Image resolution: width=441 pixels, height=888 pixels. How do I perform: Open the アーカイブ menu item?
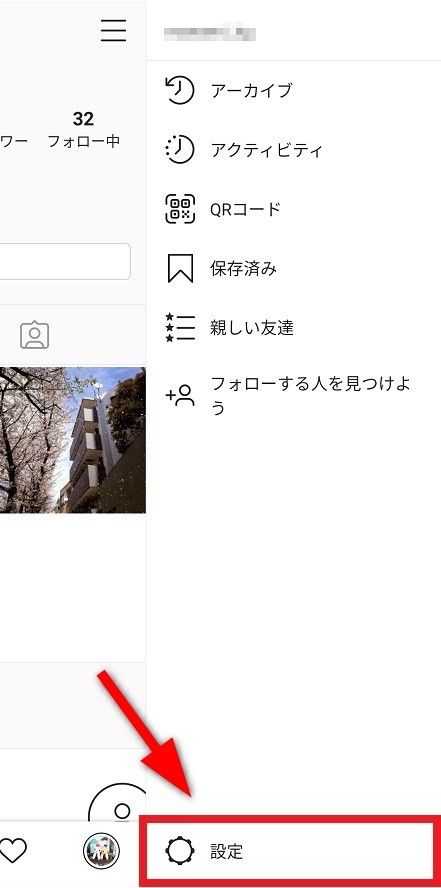click(x=293, y=91)
